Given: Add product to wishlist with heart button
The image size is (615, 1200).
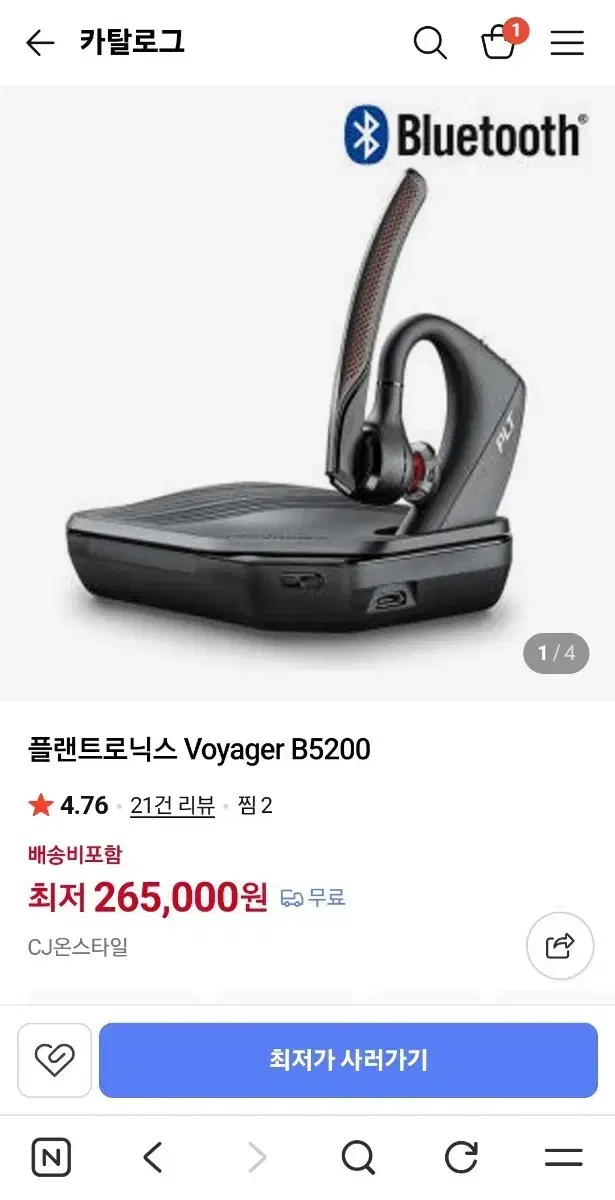Looking at the screenshot, I should pyautogui.click(x=54, y=1060).
